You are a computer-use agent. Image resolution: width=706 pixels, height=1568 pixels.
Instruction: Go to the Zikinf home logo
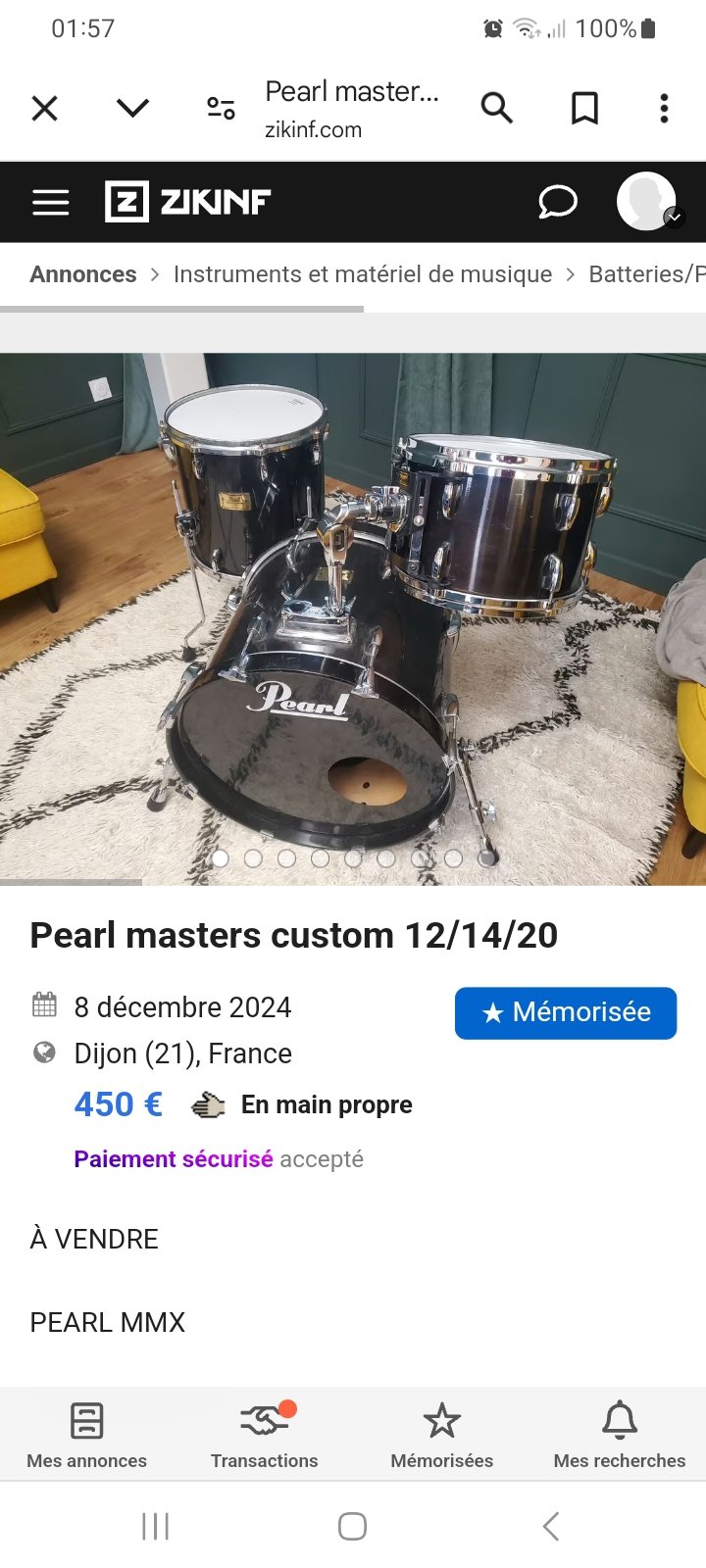pyautogui.click(x=187, y=202)
